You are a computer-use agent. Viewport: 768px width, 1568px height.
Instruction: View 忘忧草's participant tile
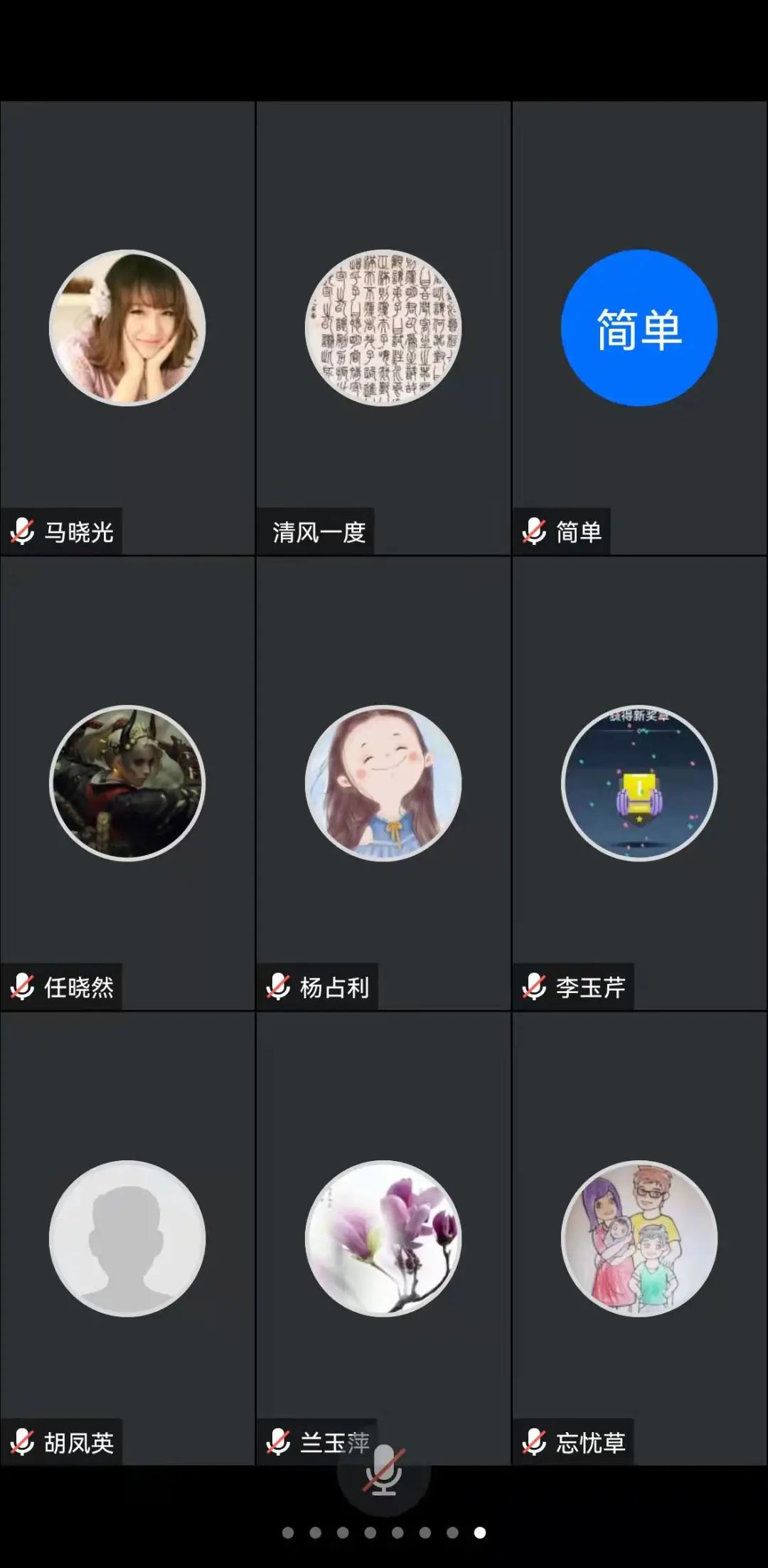tap(639, 1239)
